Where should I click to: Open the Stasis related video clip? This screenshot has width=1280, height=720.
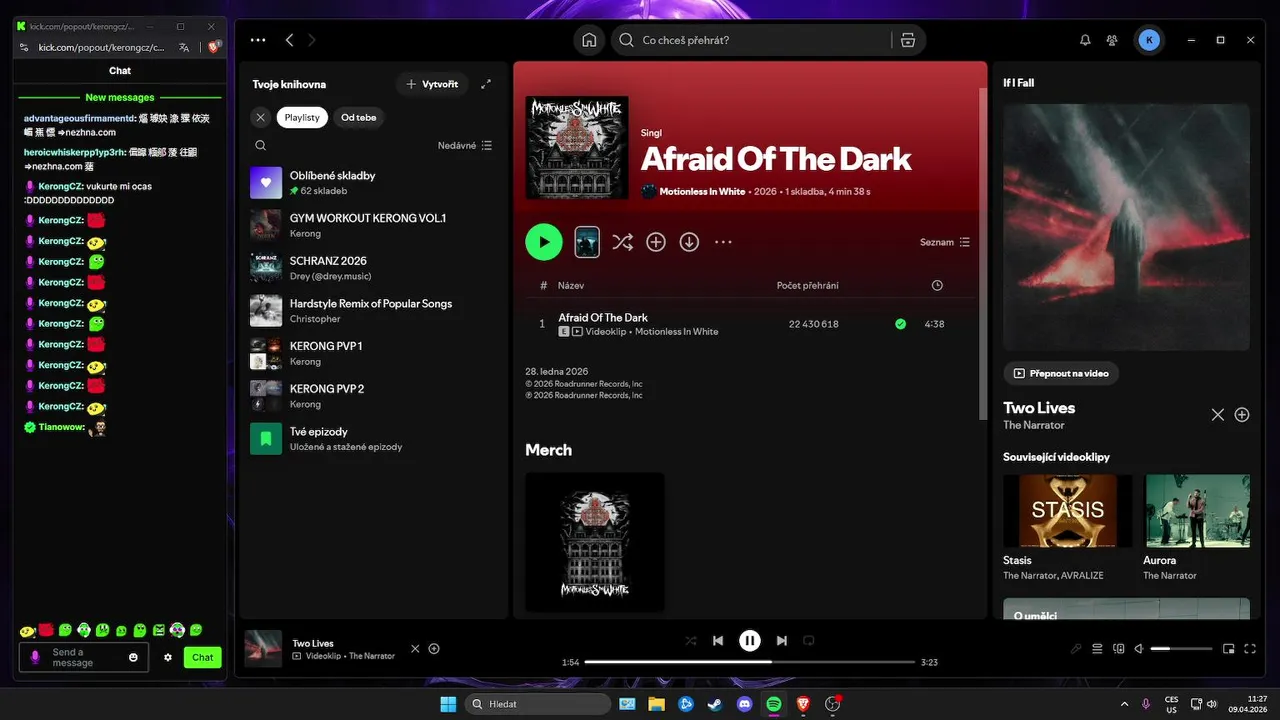tap(1067, 510)
